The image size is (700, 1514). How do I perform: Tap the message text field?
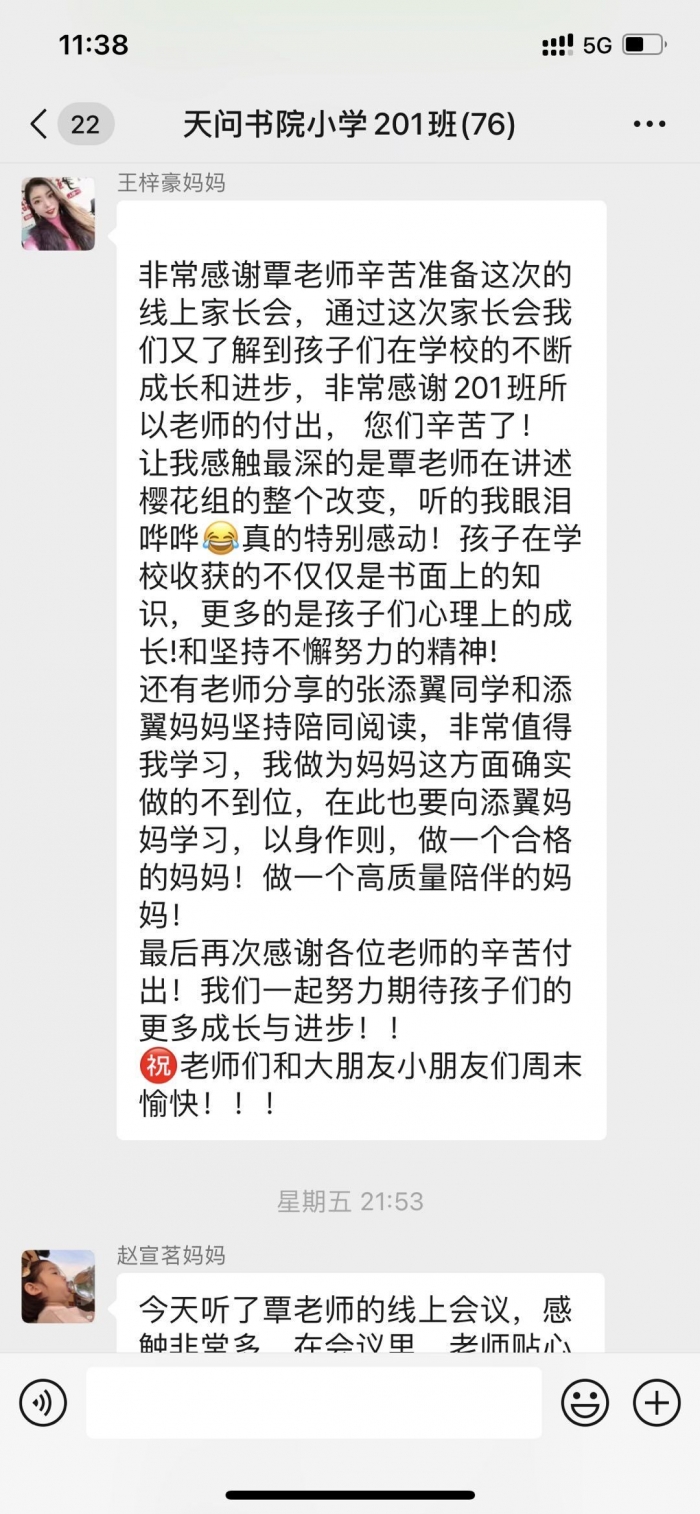pos(313,1403)
